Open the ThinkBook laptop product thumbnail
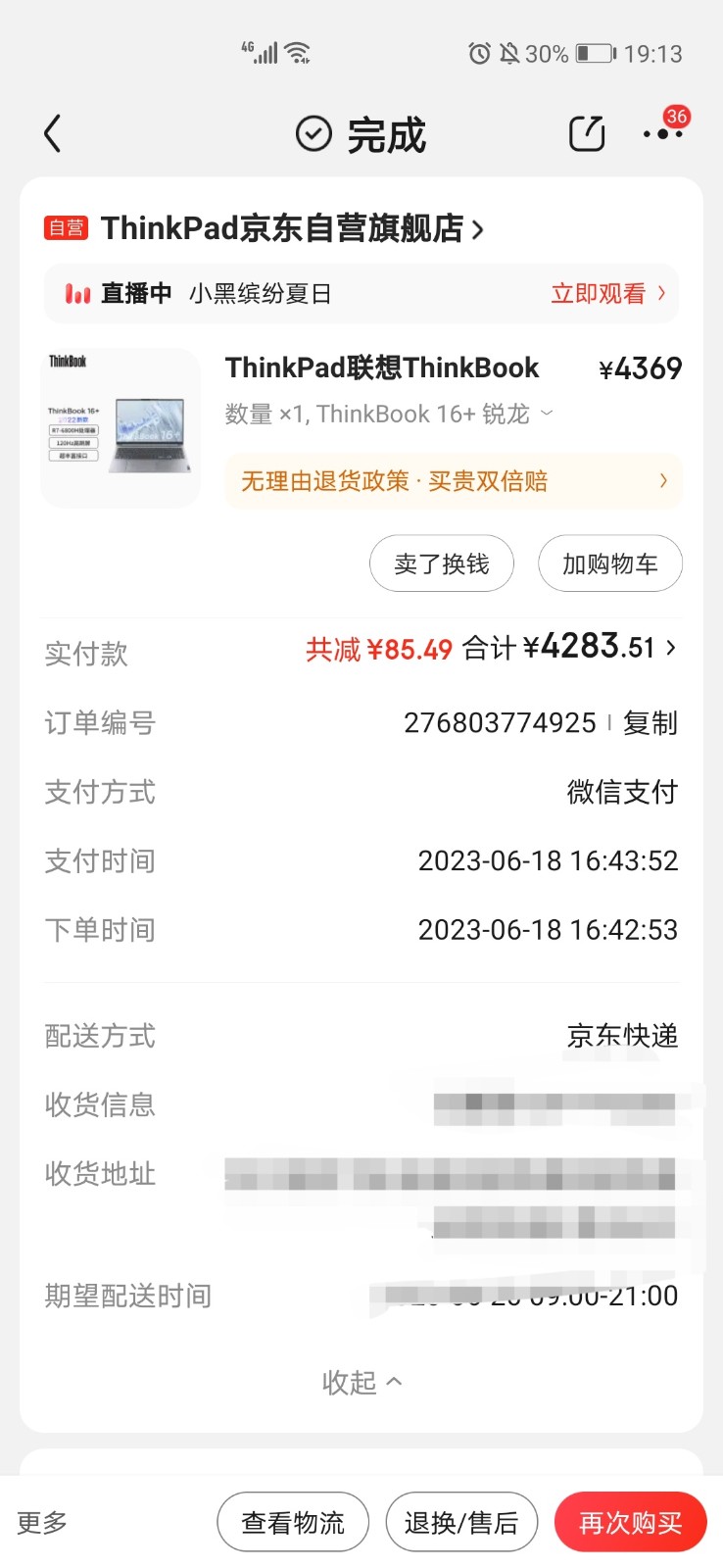Viewport: 723px width, 1568px height. 120,427
